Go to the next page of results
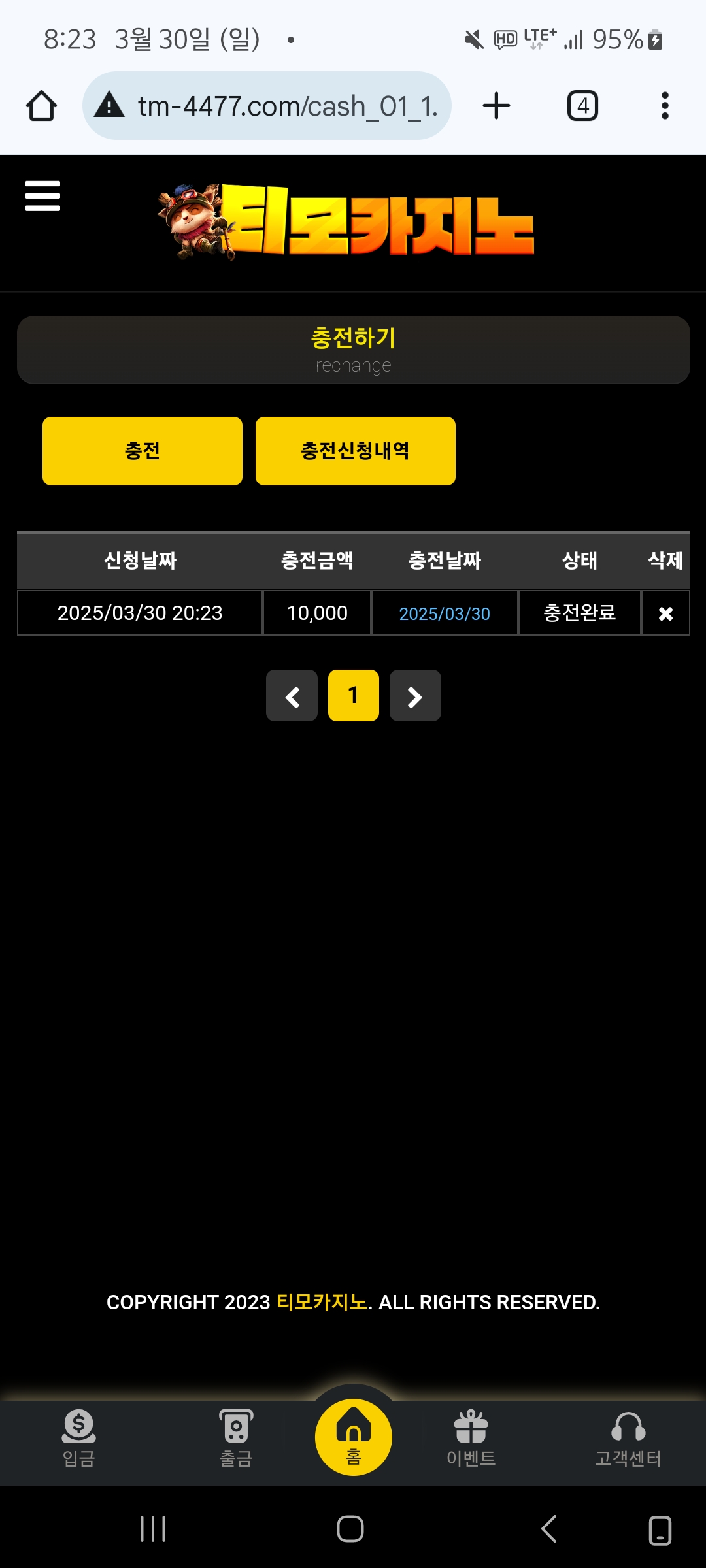This screenshot has width=706, height=1568. pos(415,696)
